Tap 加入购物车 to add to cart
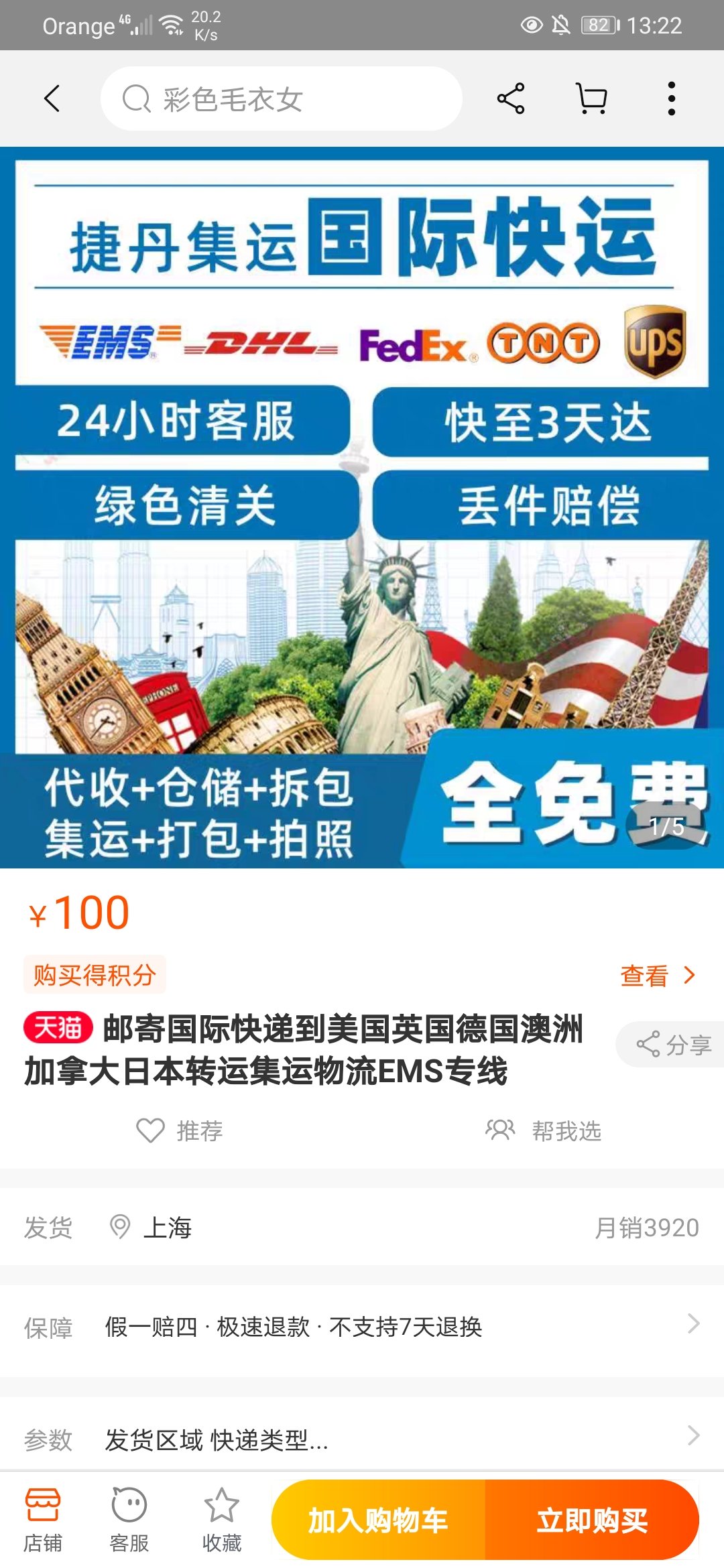Viewport: 724px width, 1568px height. coord(378,1520)
